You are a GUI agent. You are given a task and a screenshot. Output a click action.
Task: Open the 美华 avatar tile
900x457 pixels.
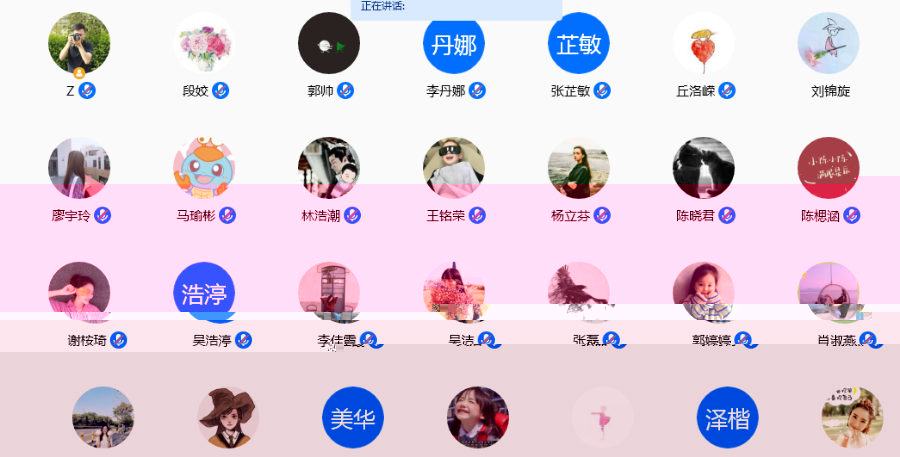[353, 418]
